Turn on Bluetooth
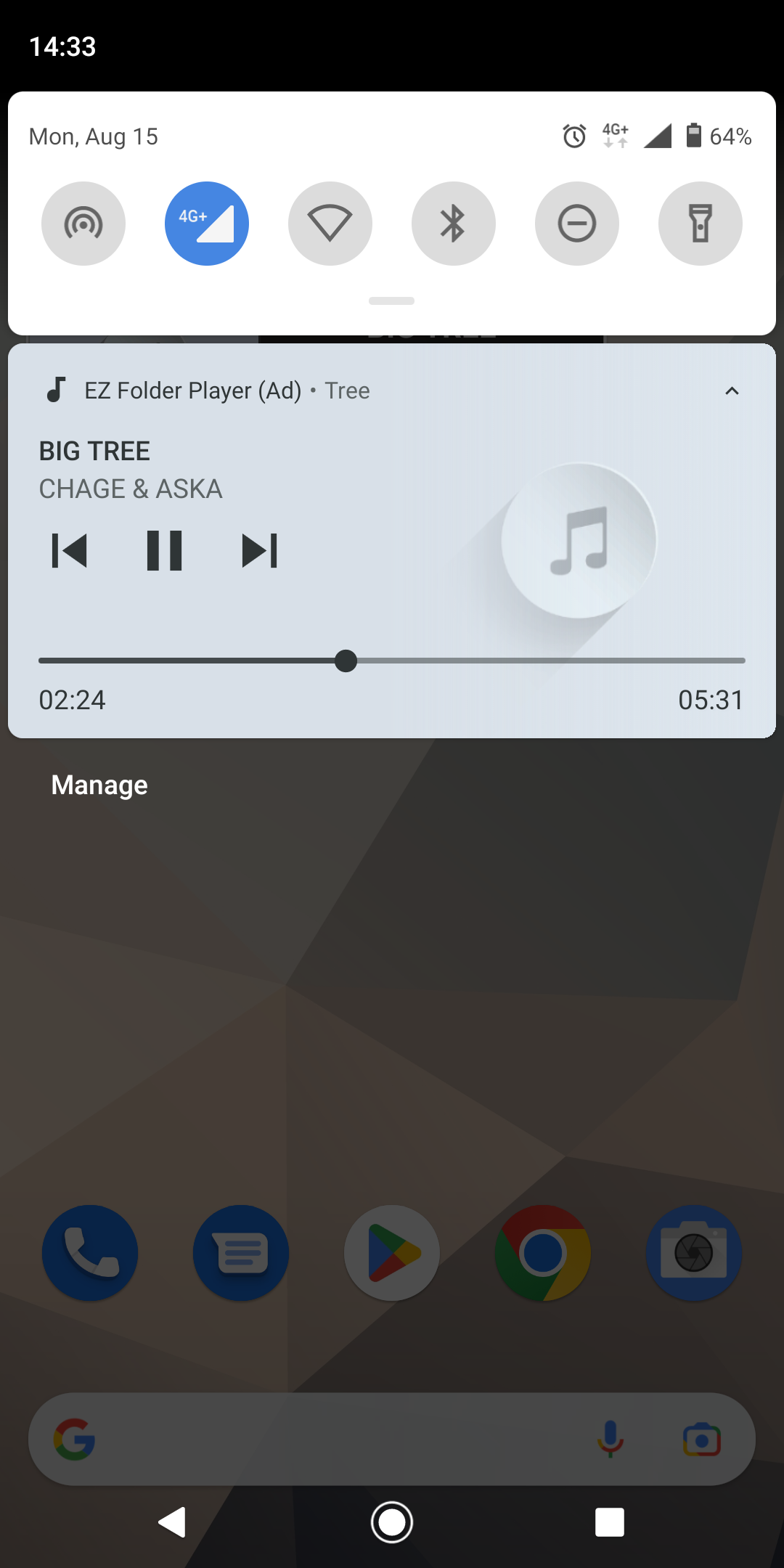 (454, 224)
